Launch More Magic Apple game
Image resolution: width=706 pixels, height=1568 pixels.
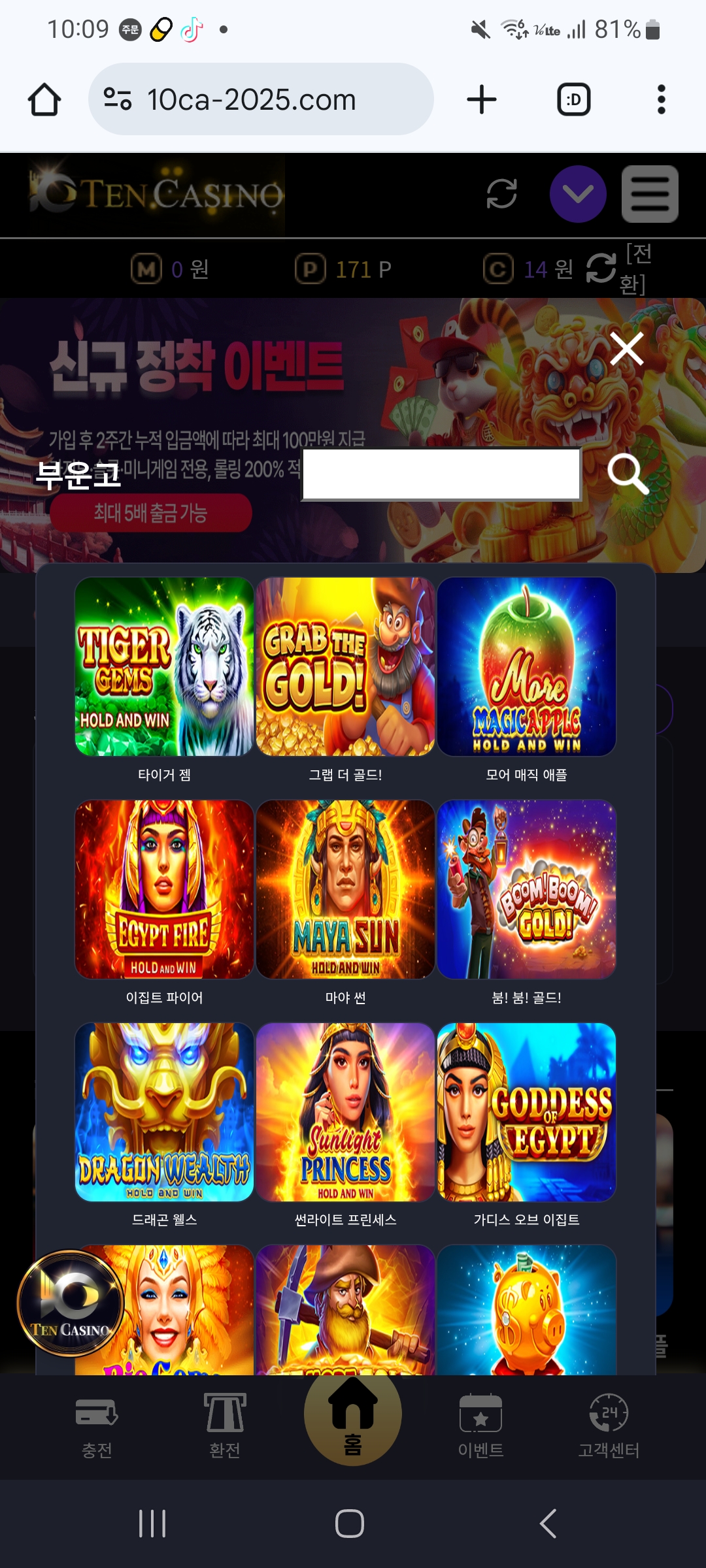(526, 667)
